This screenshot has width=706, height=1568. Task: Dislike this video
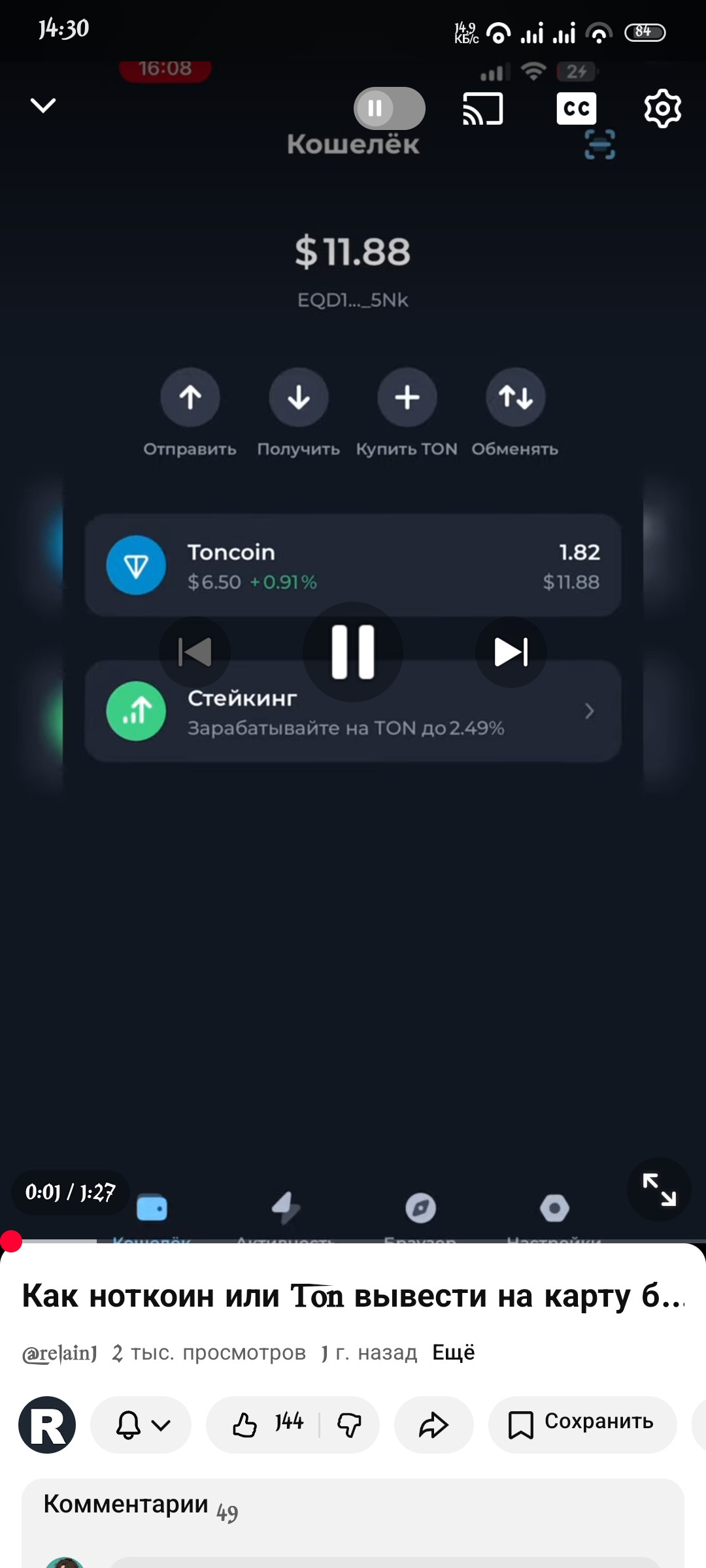(349, 1425)
